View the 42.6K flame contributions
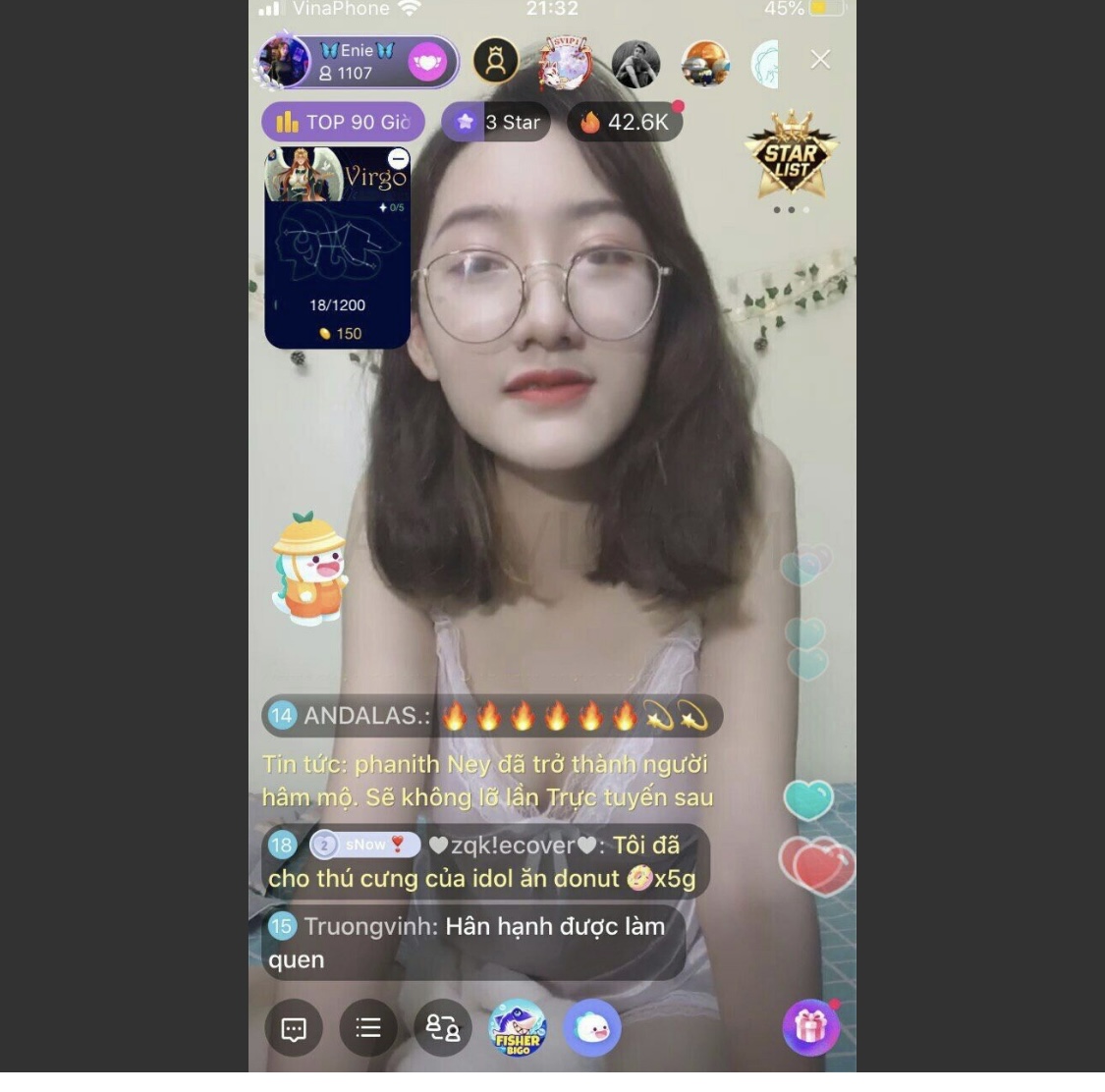 625,123
